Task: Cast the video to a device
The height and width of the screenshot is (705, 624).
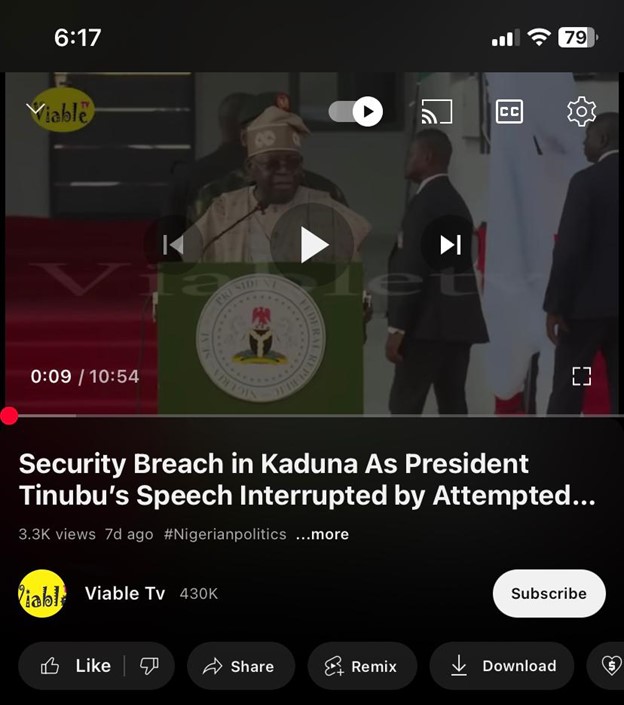Action: click(436, 111)
